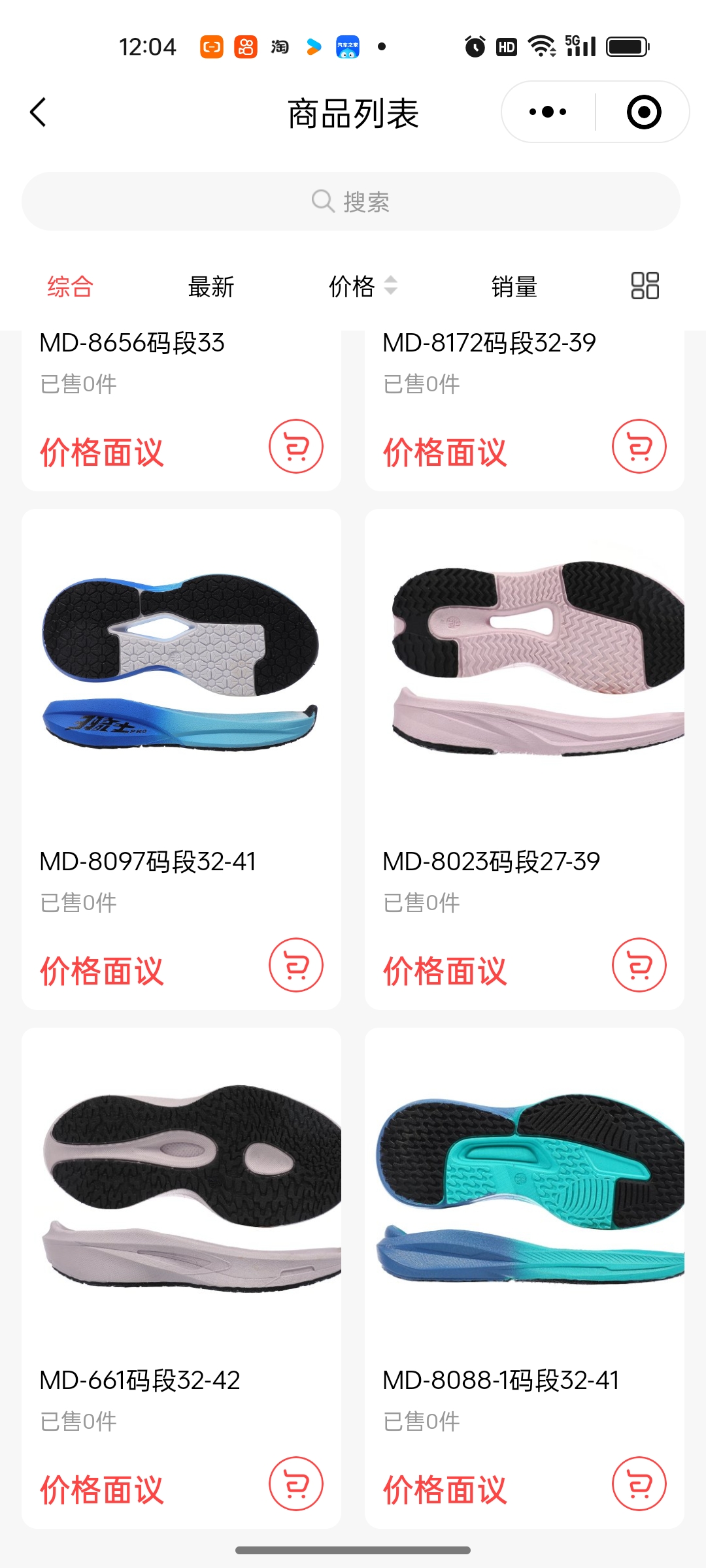Image resolution: width=706 pixels, height=1568 pixels.
Task: Add MD-661 to the cart
Action: coord(295,1484)
